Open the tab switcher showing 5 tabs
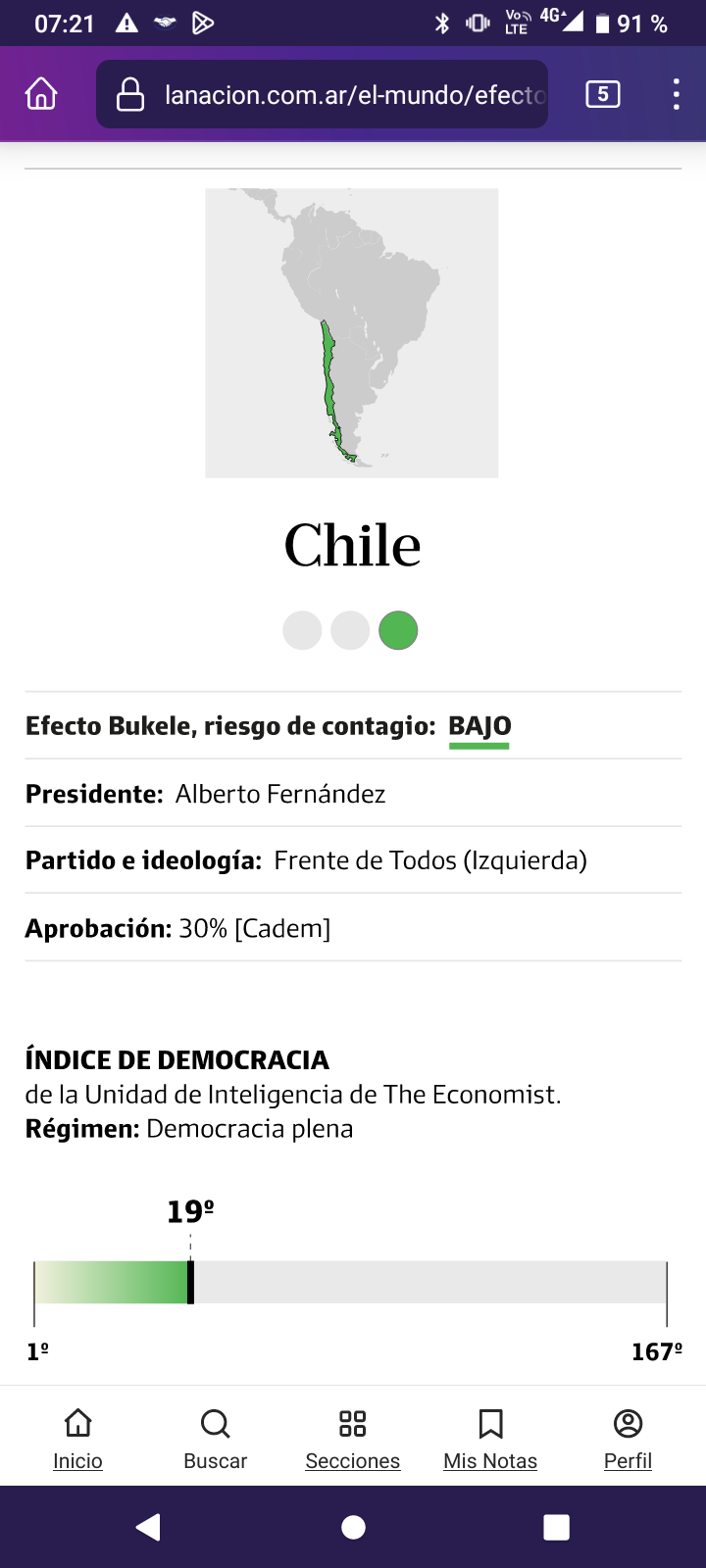This screenshot has height=1568, width=706. tap(602, 94)
